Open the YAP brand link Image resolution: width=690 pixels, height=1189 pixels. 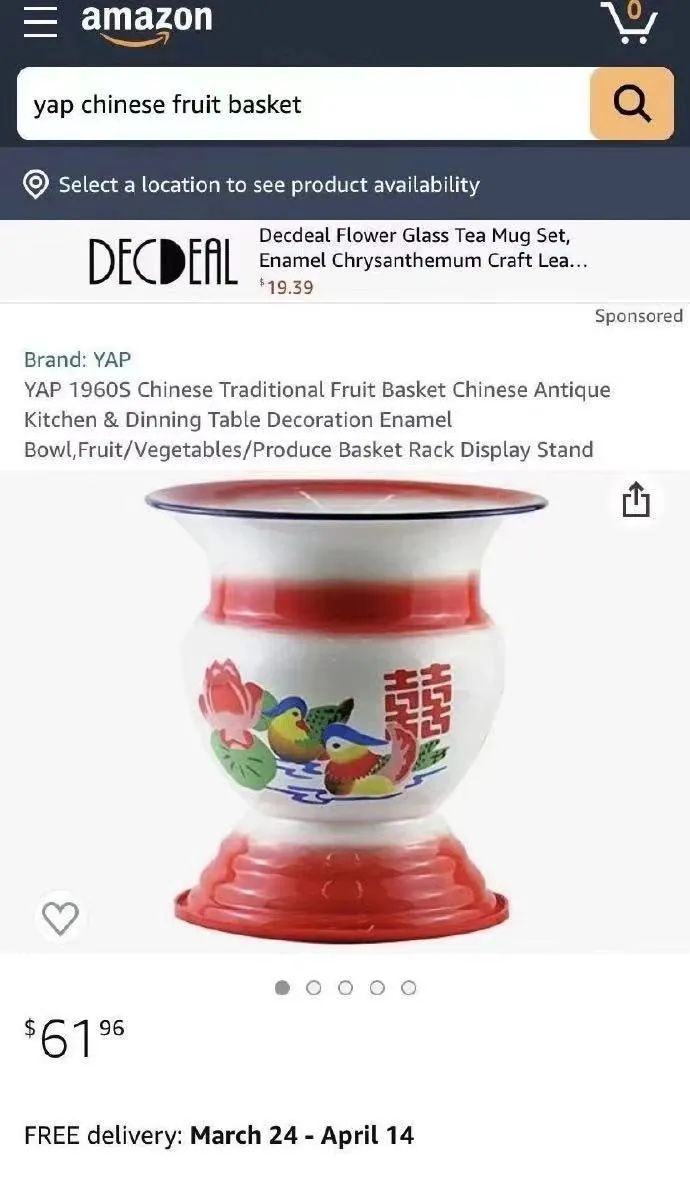click(77, 359)
